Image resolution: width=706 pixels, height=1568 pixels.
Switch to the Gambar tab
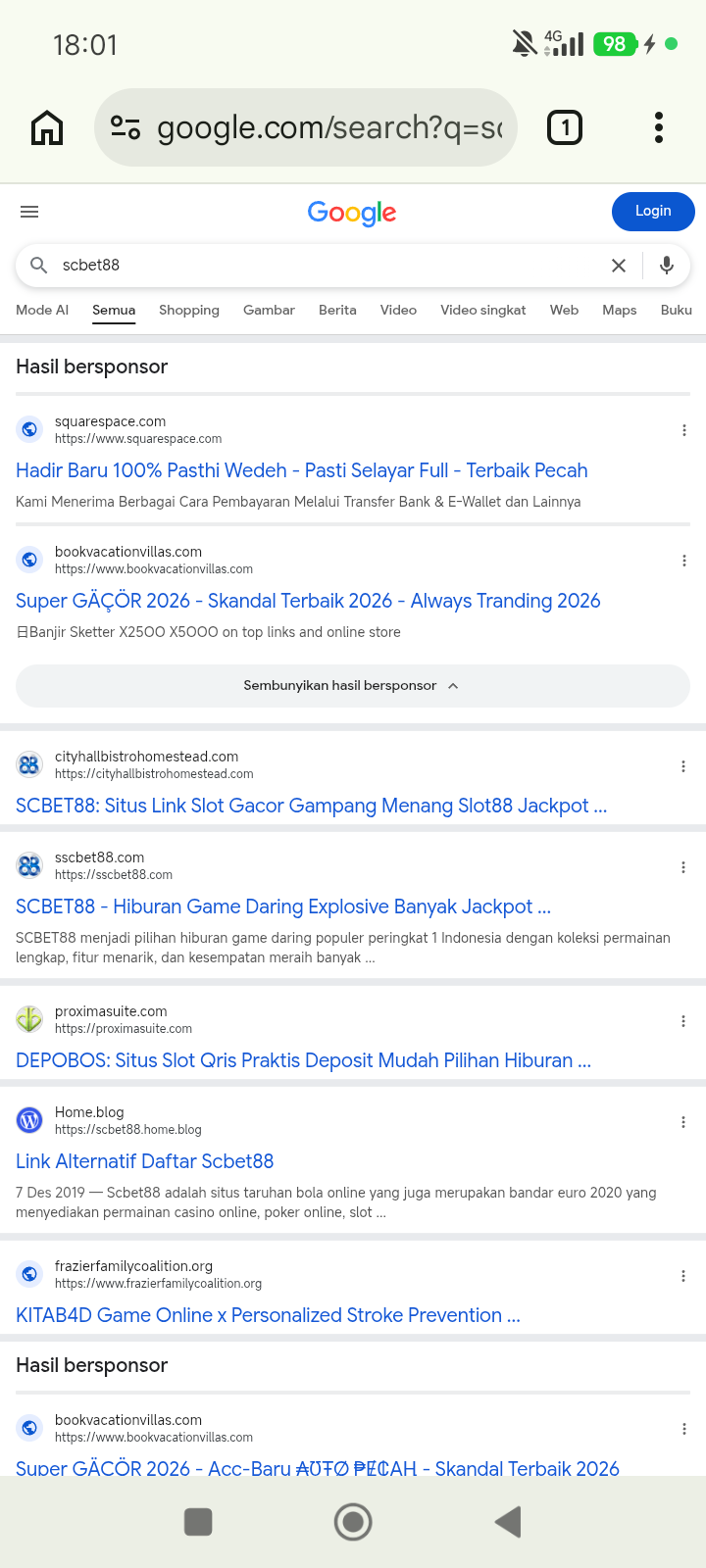tap(269, 310)
